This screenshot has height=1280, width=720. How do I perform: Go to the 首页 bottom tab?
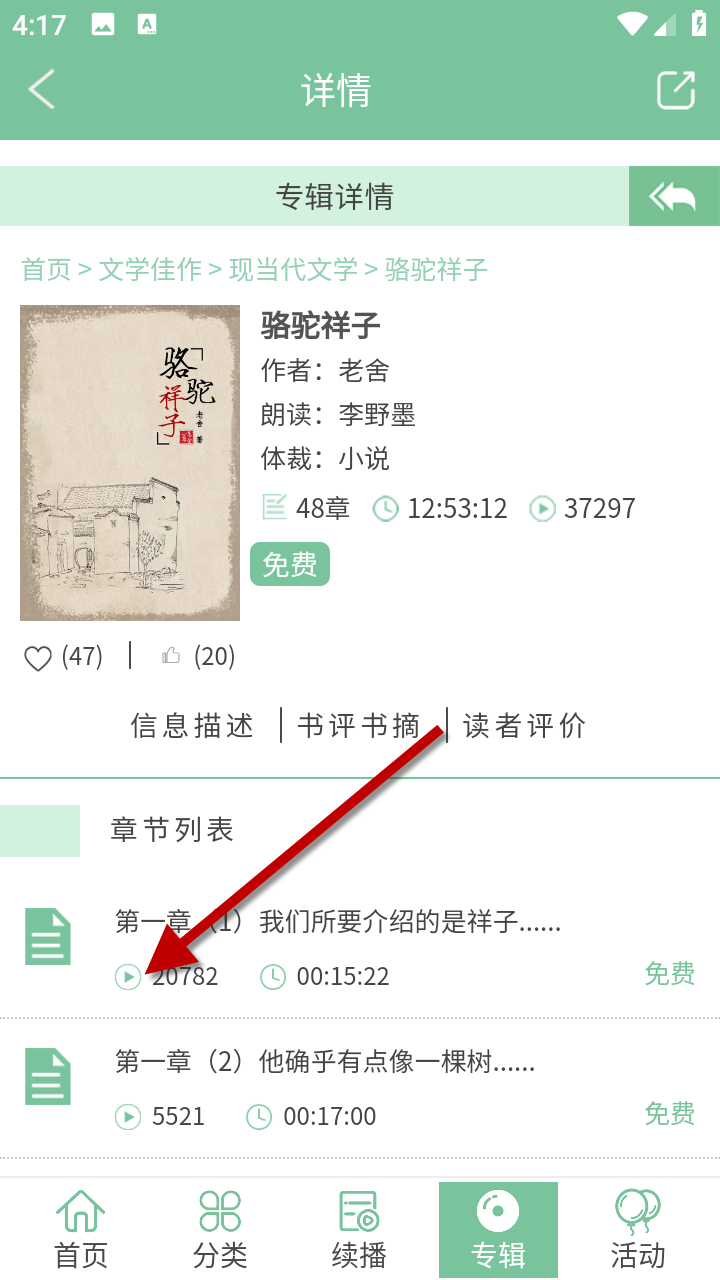(x=81, y=1230)
